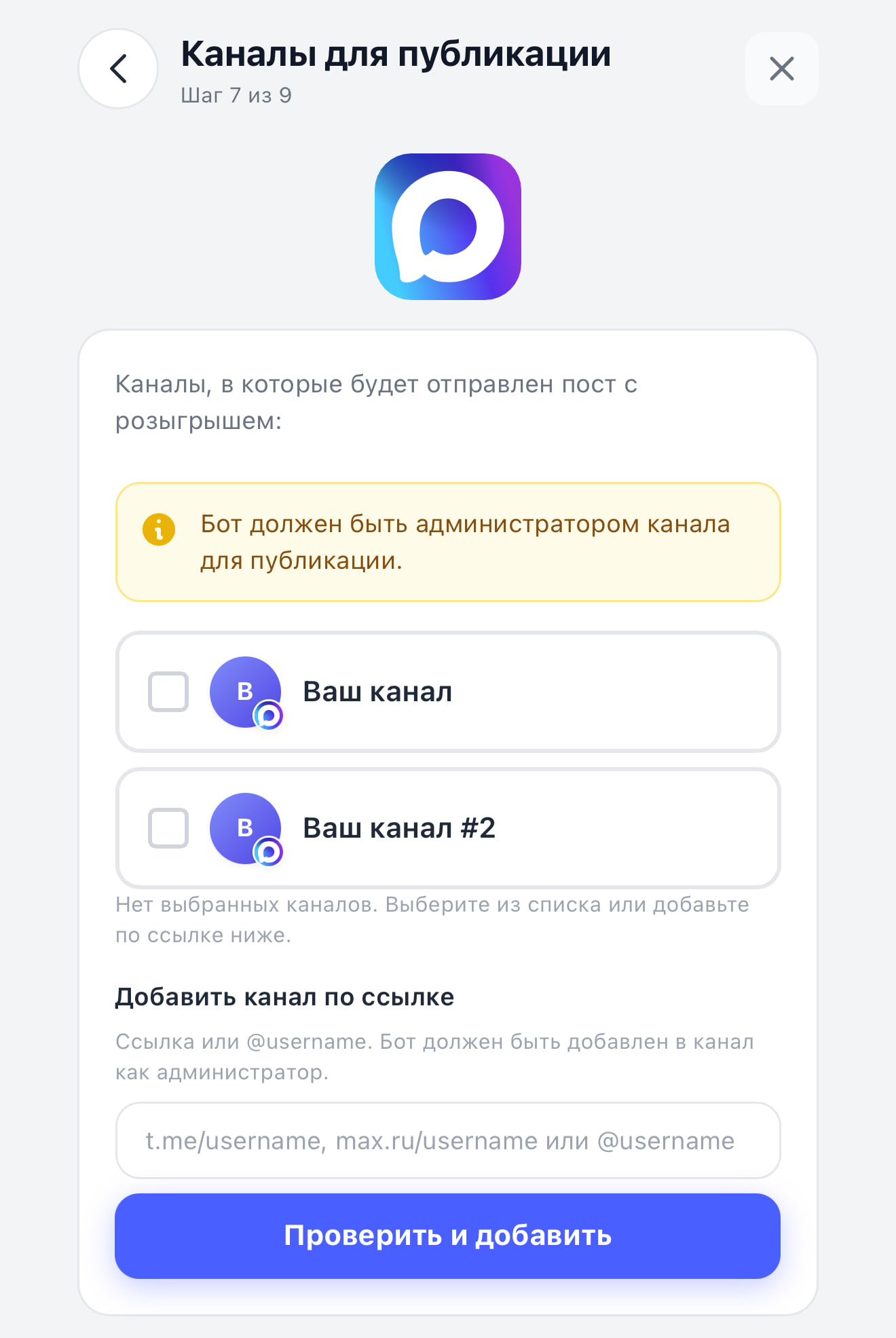
Task: Expand the Ваш канал list entry
Action: [x=448, y=692]
